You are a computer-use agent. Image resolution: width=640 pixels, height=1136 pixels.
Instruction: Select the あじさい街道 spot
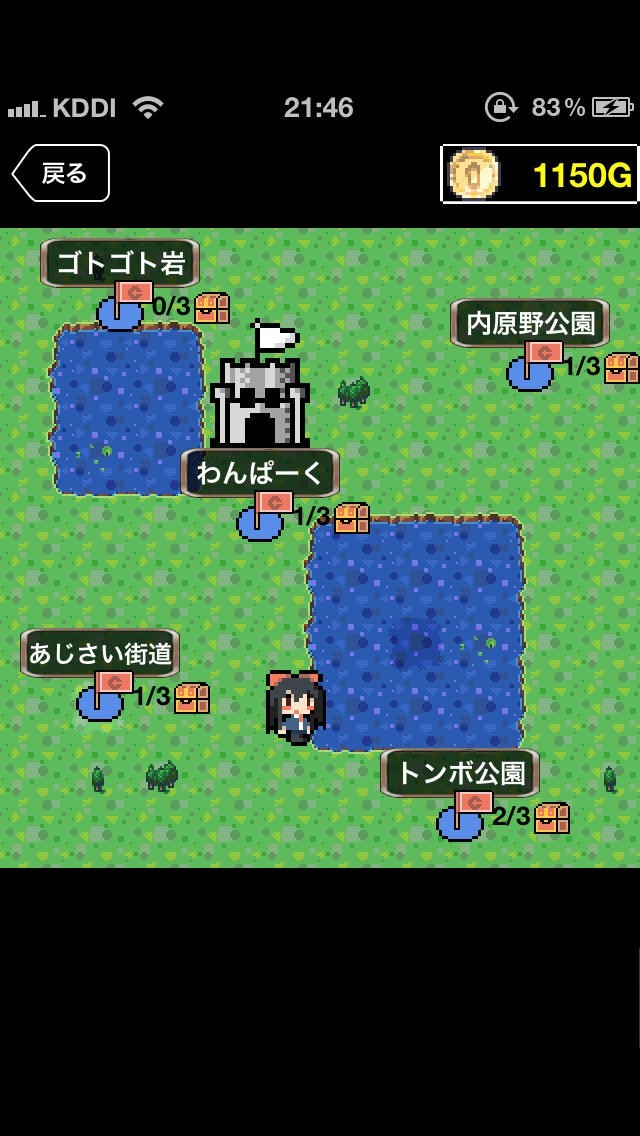(x=100, y=653)
